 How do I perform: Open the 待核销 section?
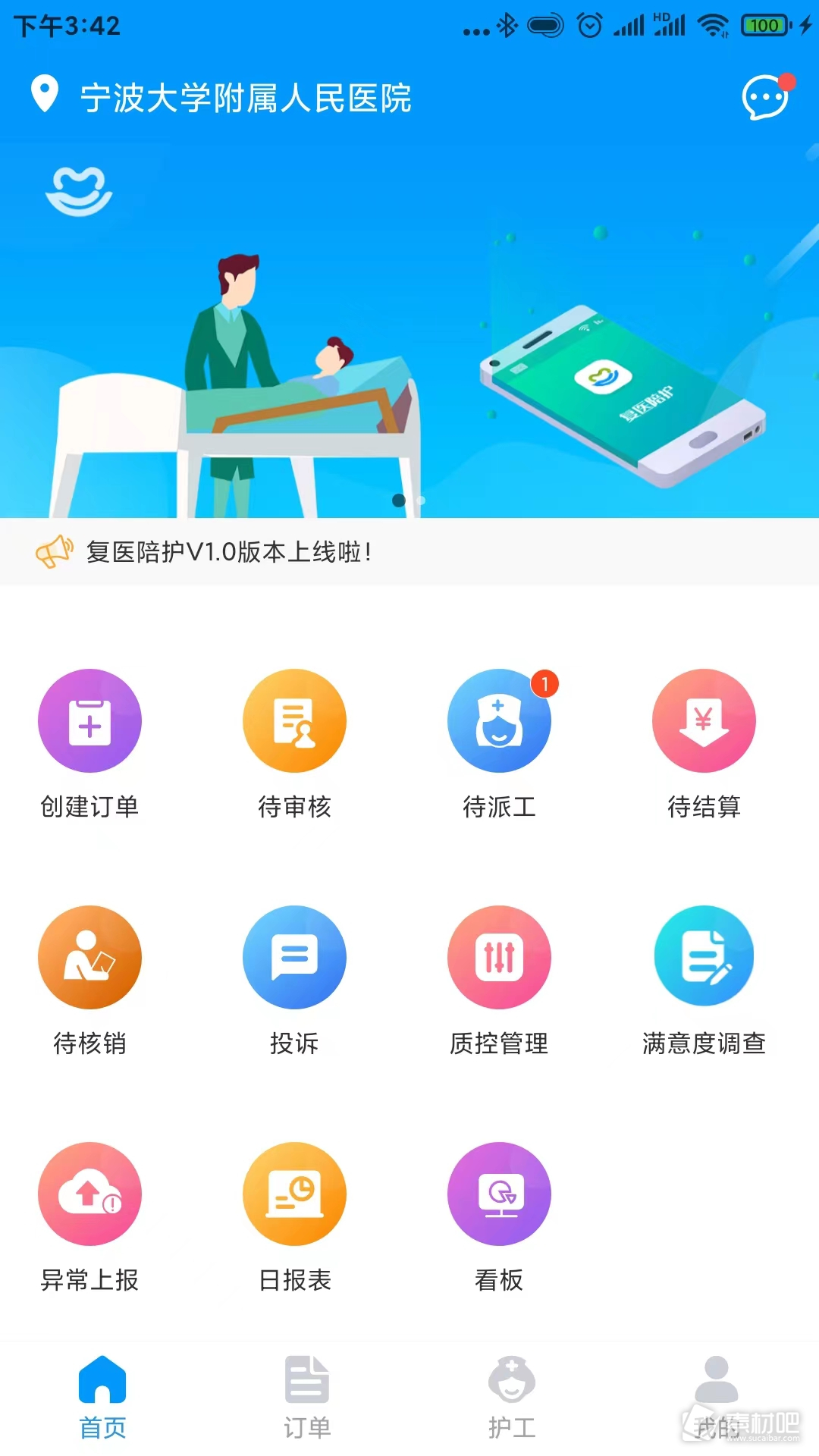click(x=89, y=981)
